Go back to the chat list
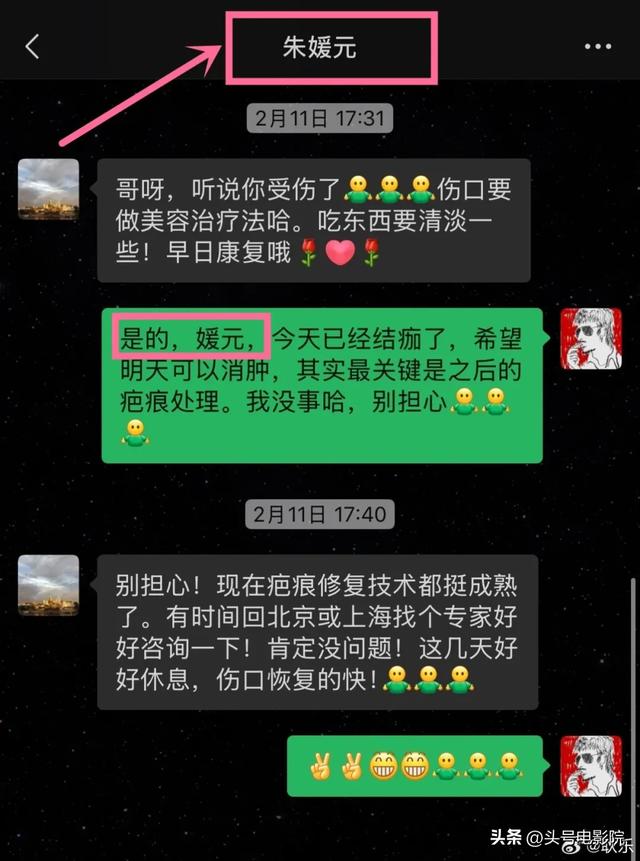 click(33, 46)
